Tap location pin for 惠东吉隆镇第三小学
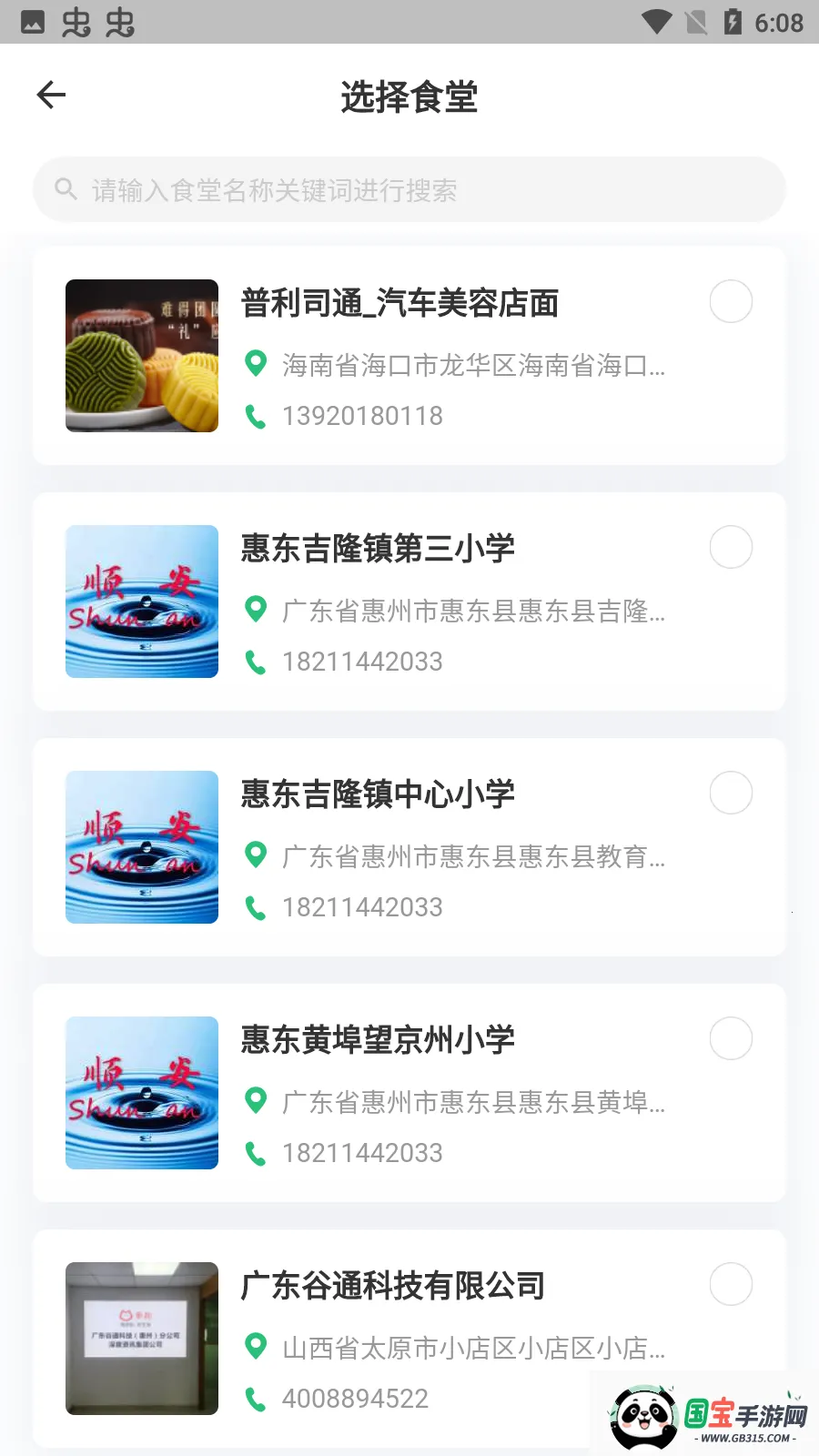This screenshot has width=819, height=1456. [256, 611]
